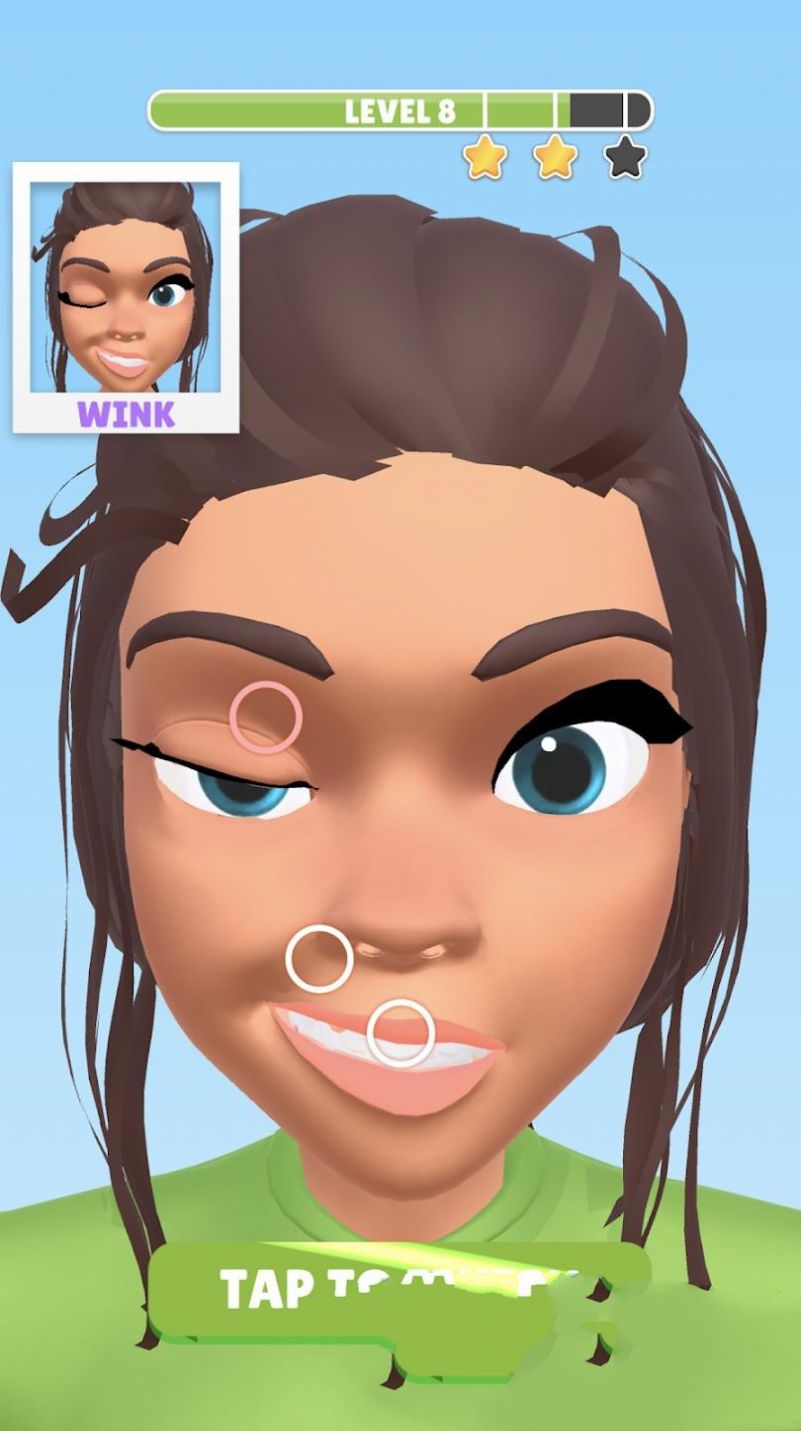Tap the white circle handle beside the nose
This screenshot has height=1431, width=801.
point(319,959)
